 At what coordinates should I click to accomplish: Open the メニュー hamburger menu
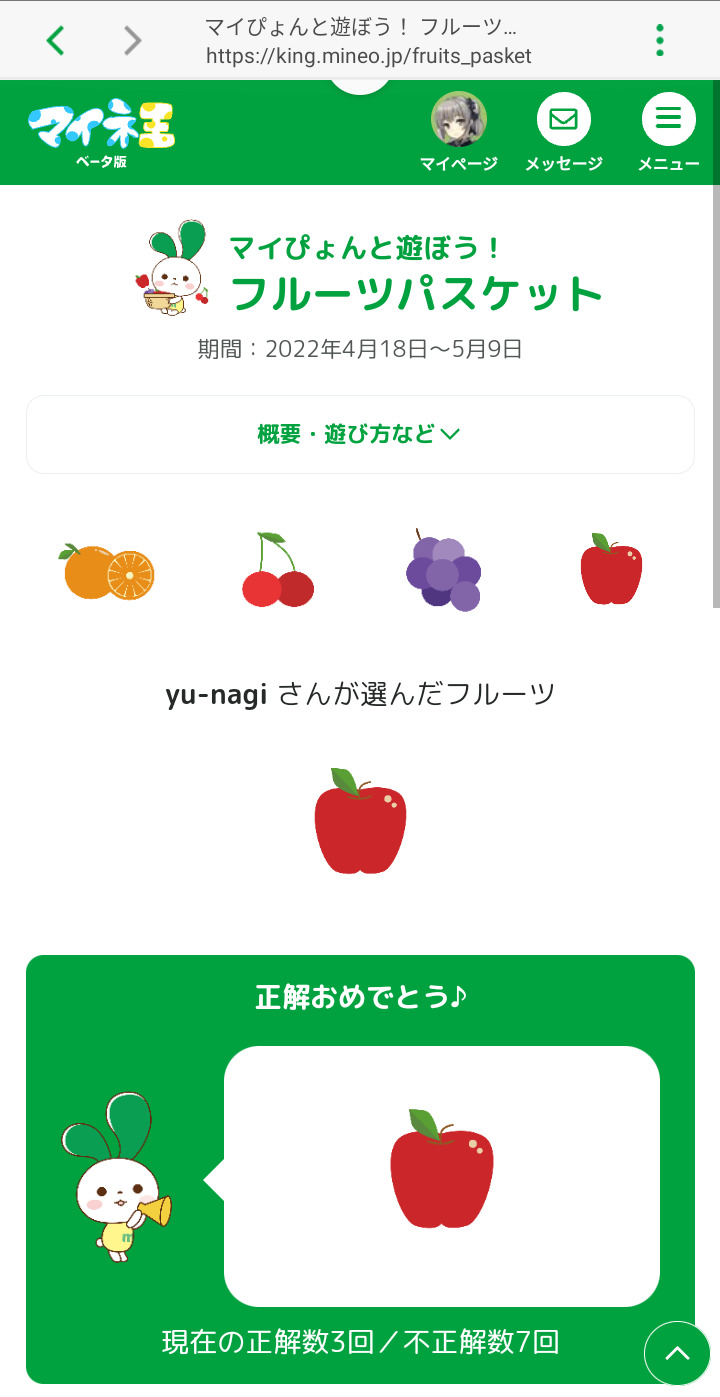tap(668, 131)
